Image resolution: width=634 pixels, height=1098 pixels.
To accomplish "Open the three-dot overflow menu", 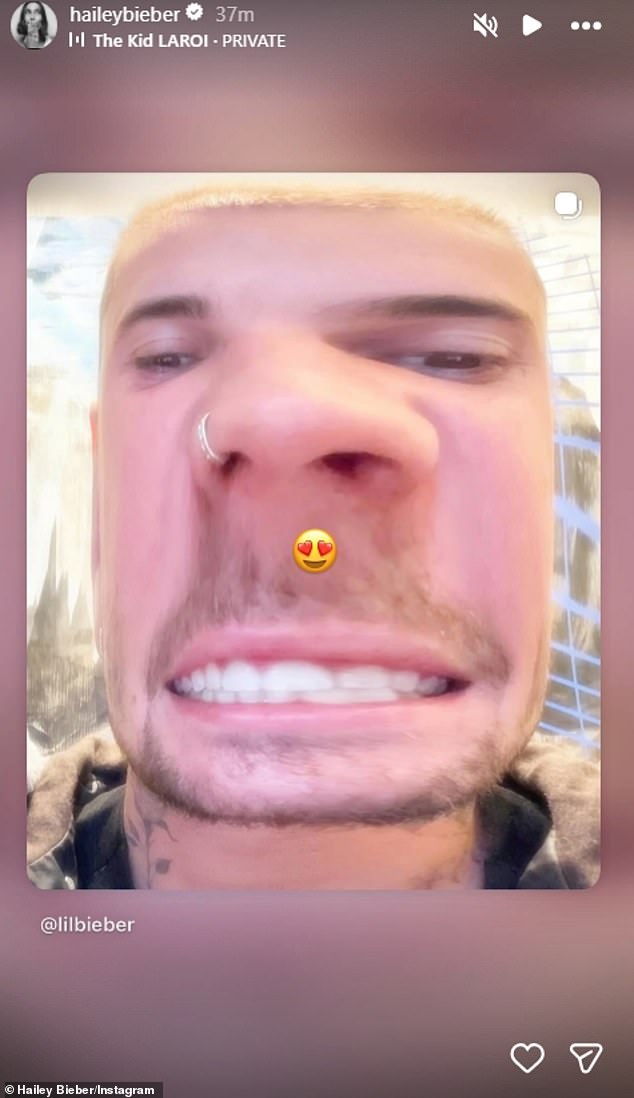I will [586, 25].
